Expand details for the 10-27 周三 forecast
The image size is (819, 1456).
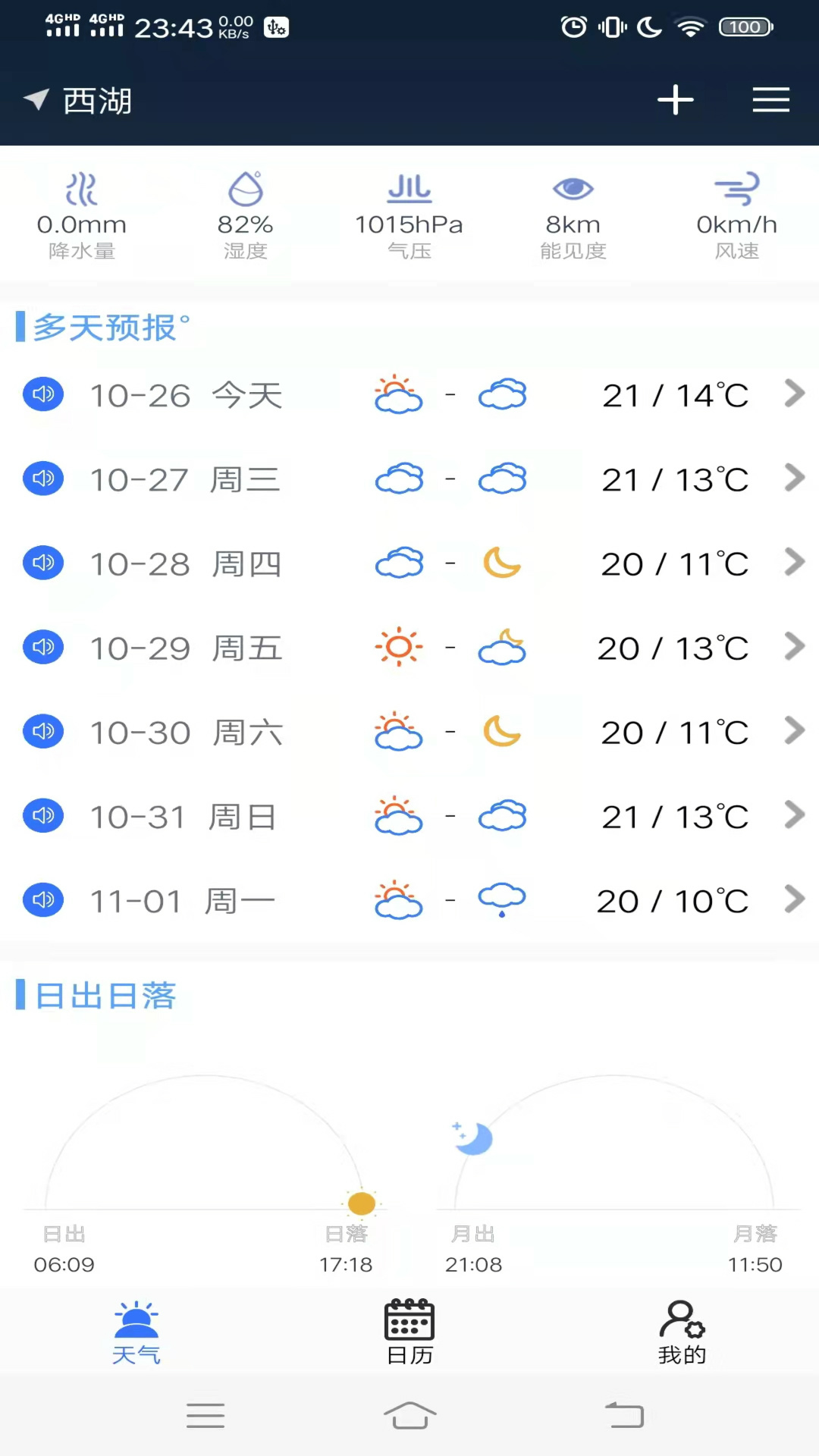tap(795, 478)
